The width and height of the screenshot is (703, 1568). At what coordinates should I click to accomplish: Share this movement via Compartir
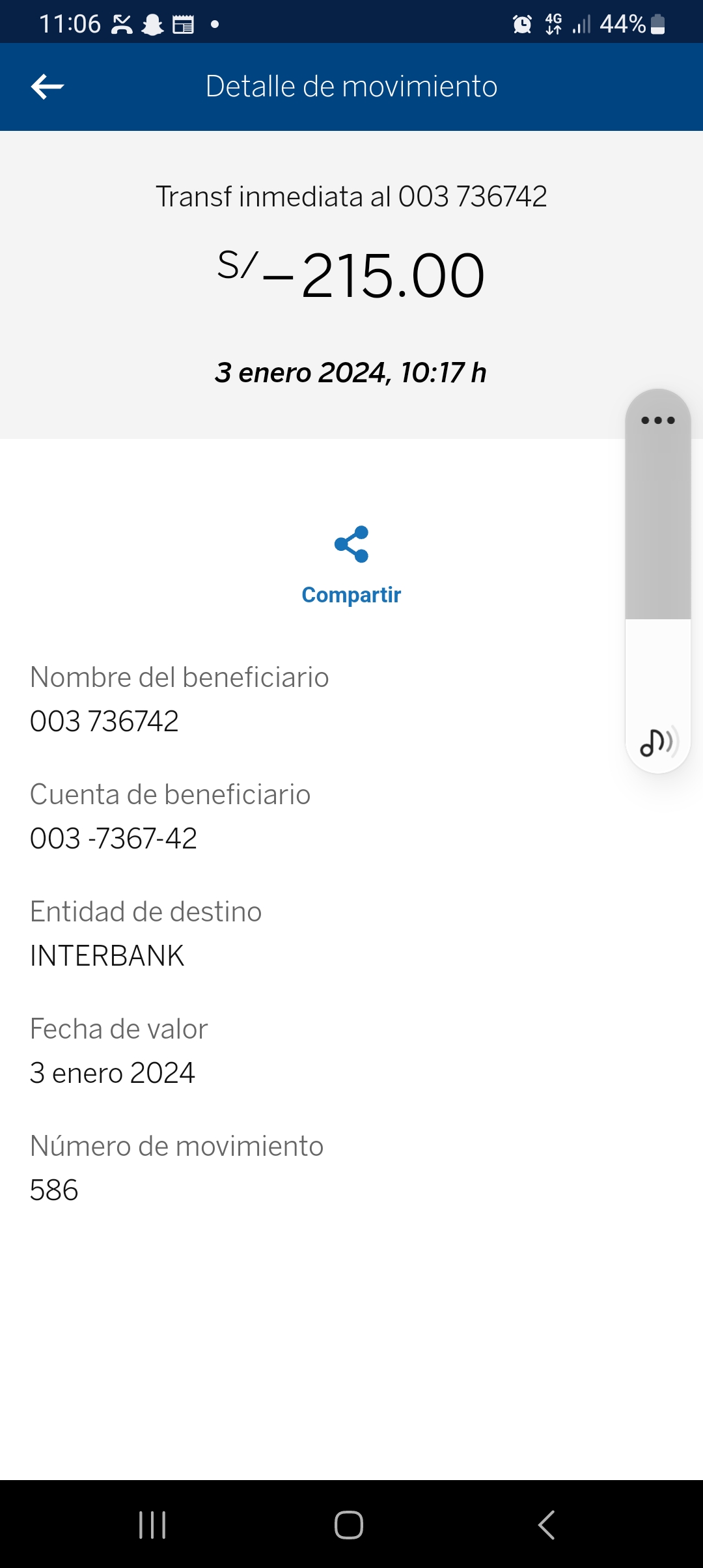click(351, 565)
